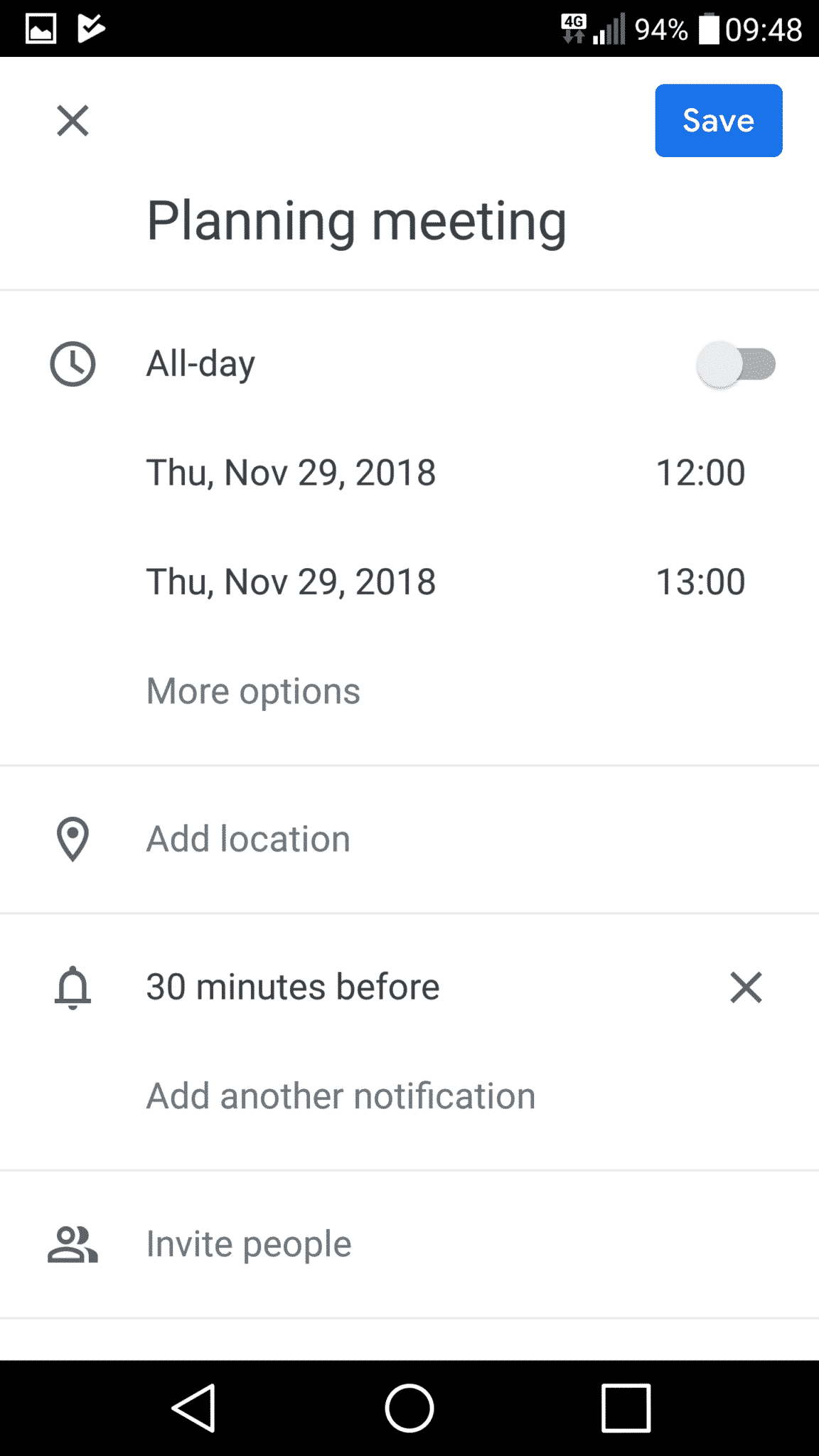
Task: Remove the 30 minutes before notification
Action: [x=745, y=987]
